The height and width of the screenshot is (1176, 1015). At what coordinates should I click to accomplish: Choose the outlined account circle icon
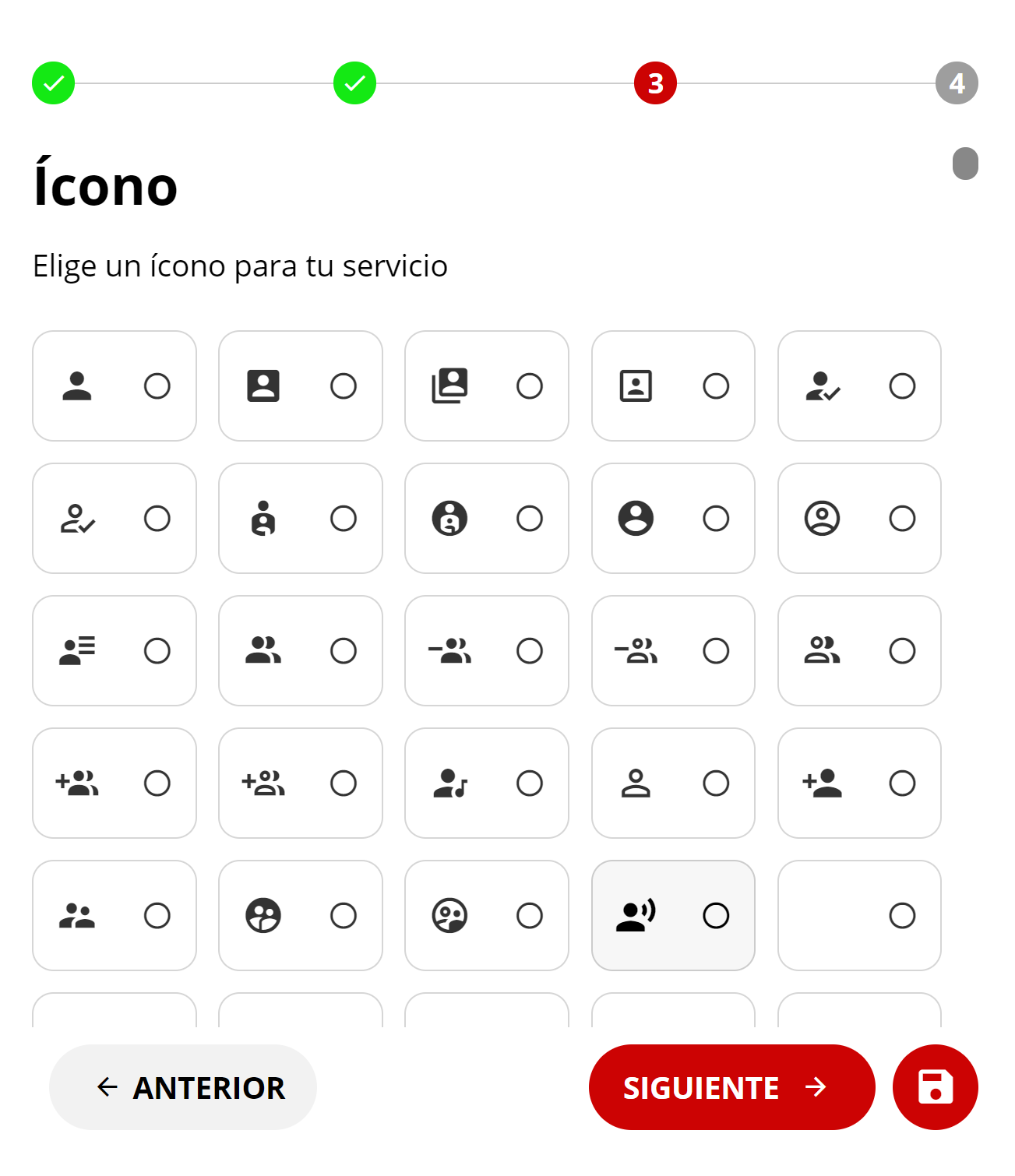click(859, 519)
